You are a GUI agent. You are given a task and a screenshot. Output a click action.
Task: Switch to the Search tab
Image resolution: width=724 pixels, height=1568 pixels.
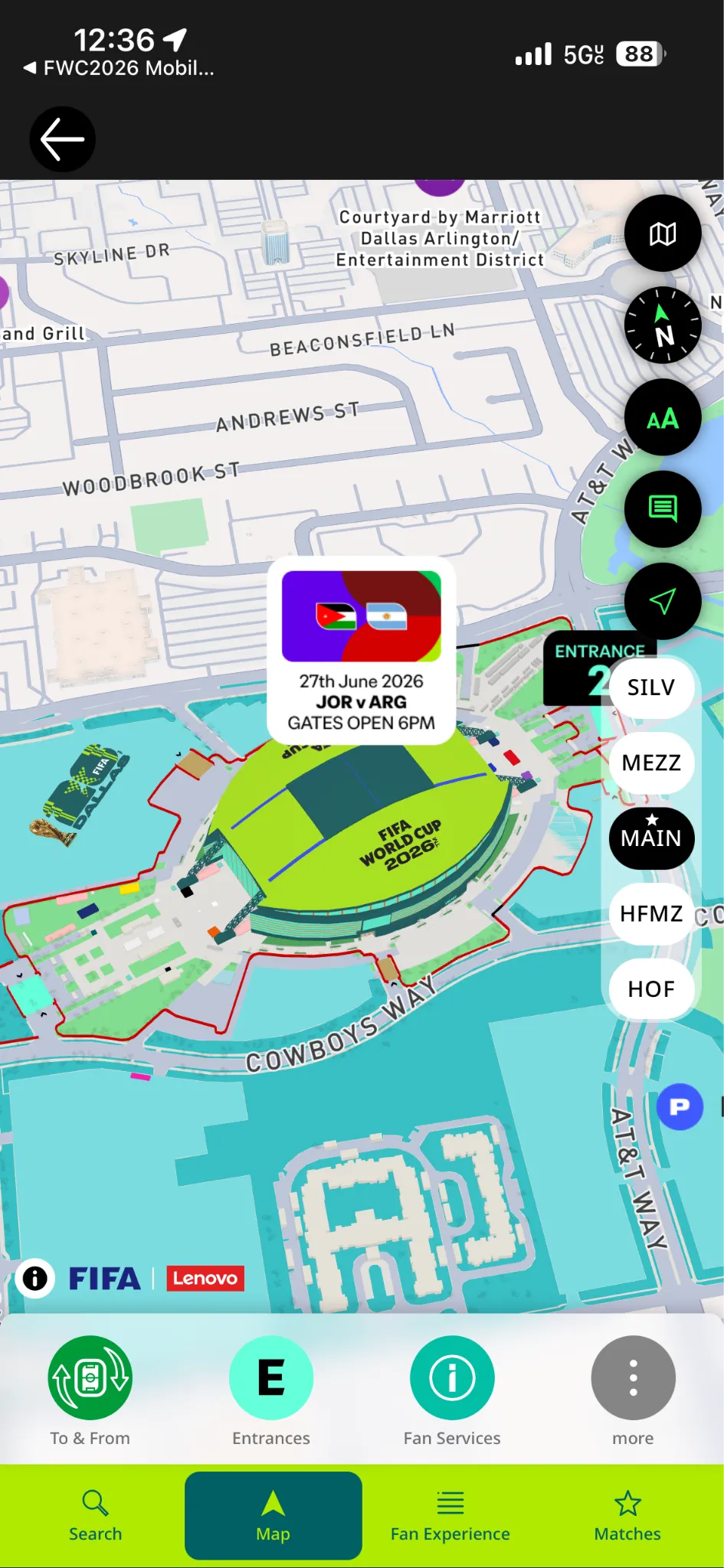tap(95, 1516)
